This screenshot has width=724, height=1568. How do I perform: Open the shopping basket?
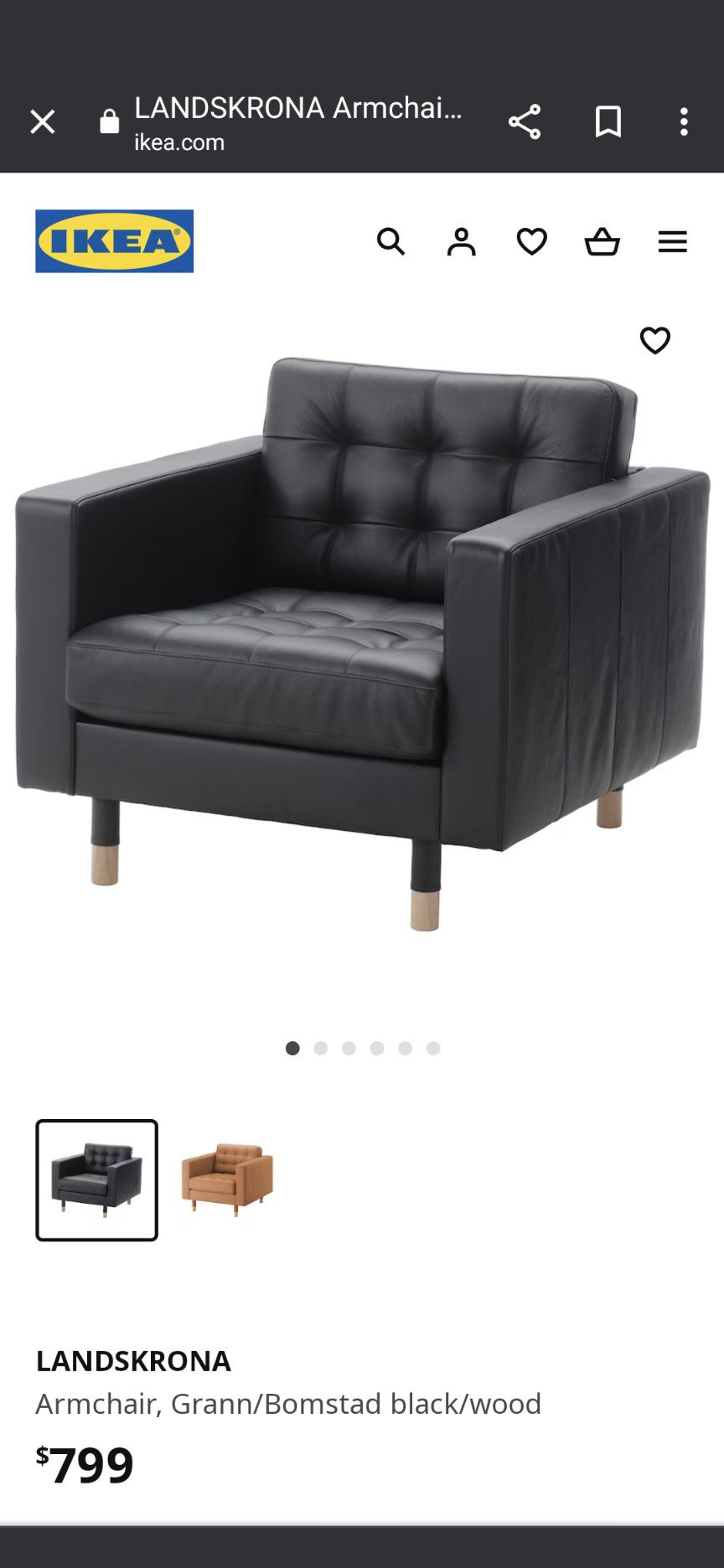(602, 242)
